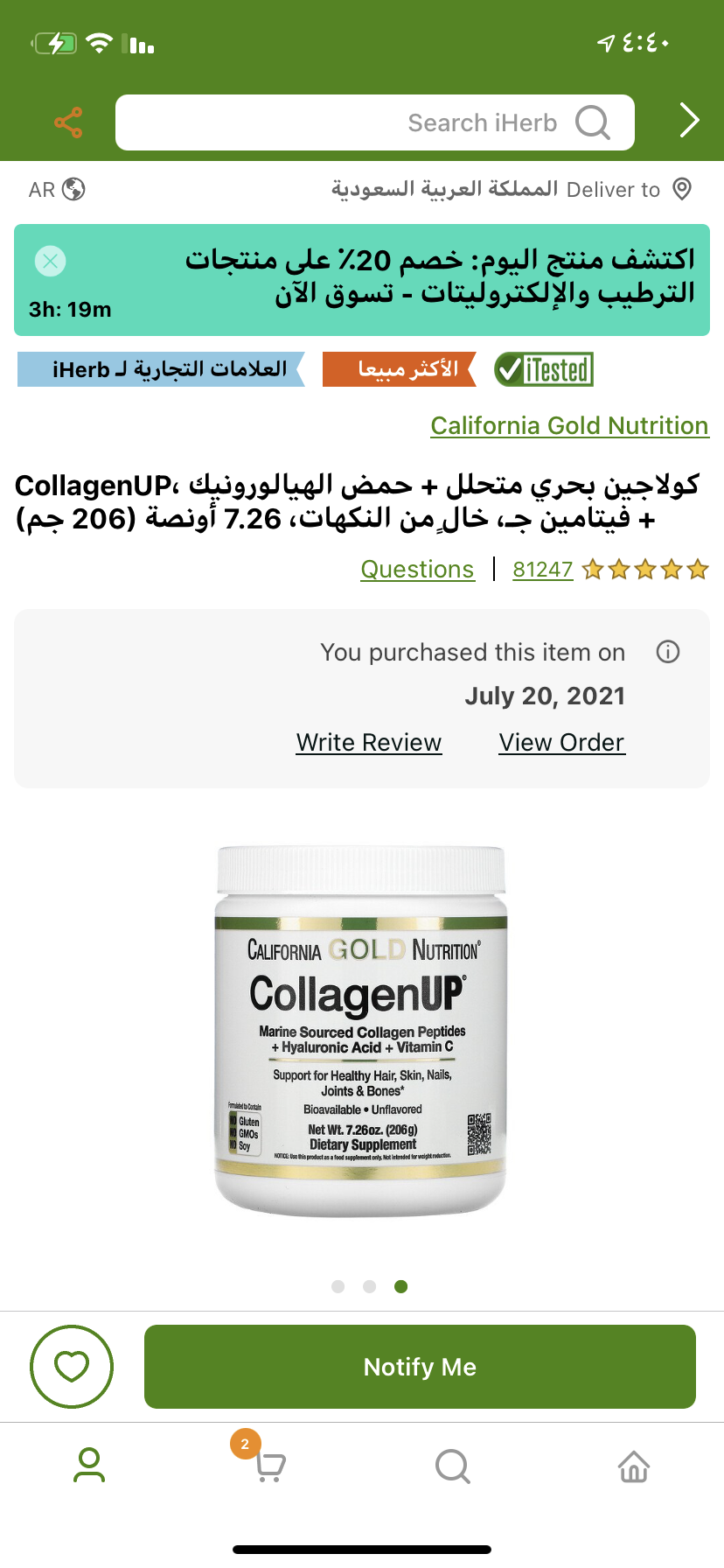Go back using the top arrow
Viewport: 724px width, 1568px height.
pyautogui.click(x=689, y=121)
